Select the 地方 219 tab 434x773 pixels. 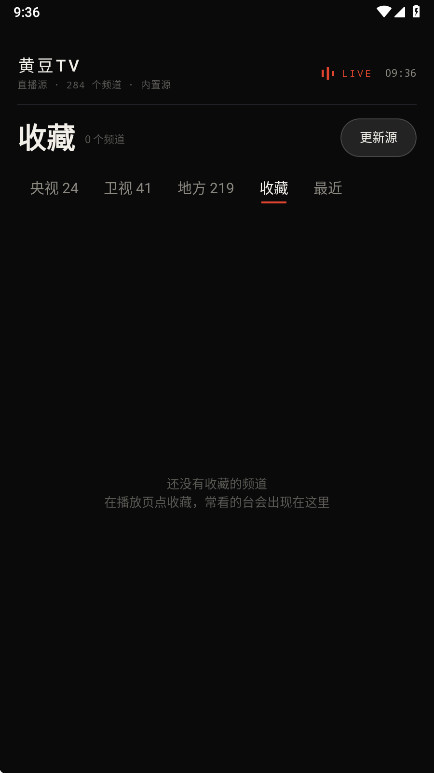click(206, 188)
